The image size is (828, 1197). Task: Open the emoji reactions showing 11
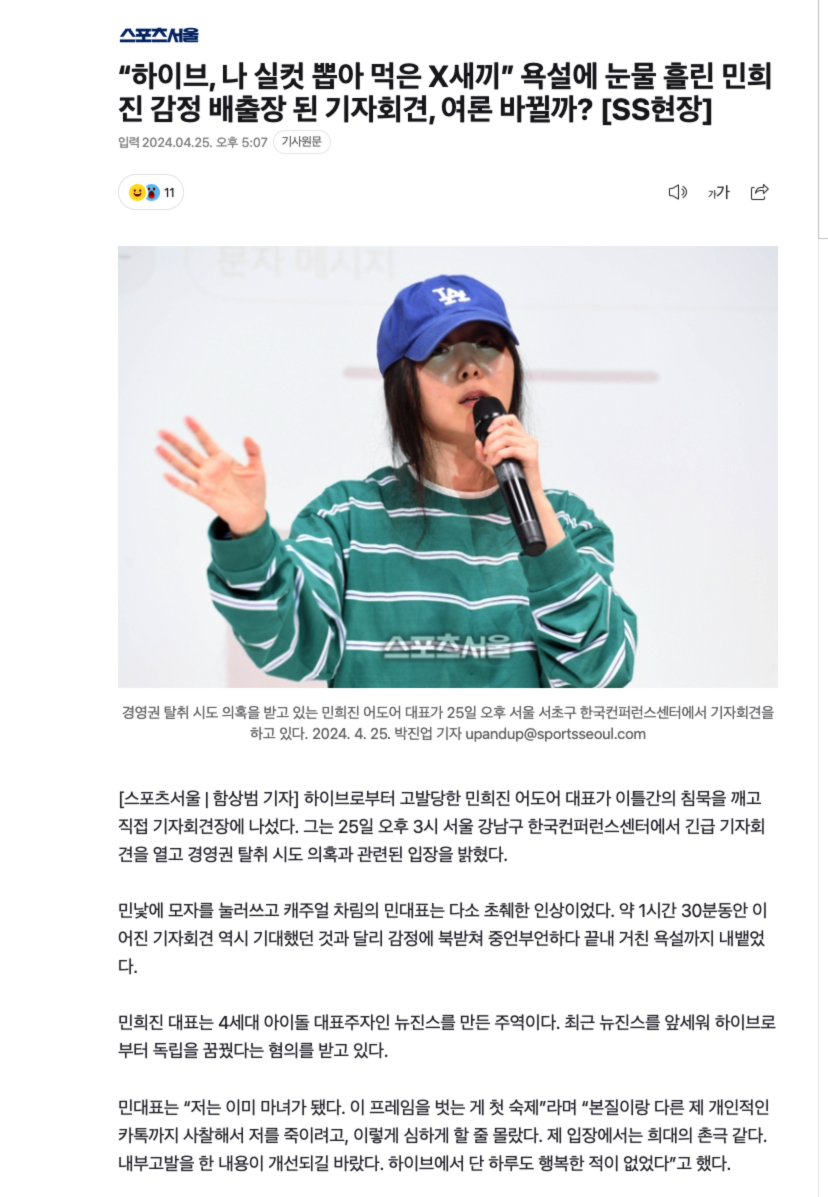tap(151, 192)
